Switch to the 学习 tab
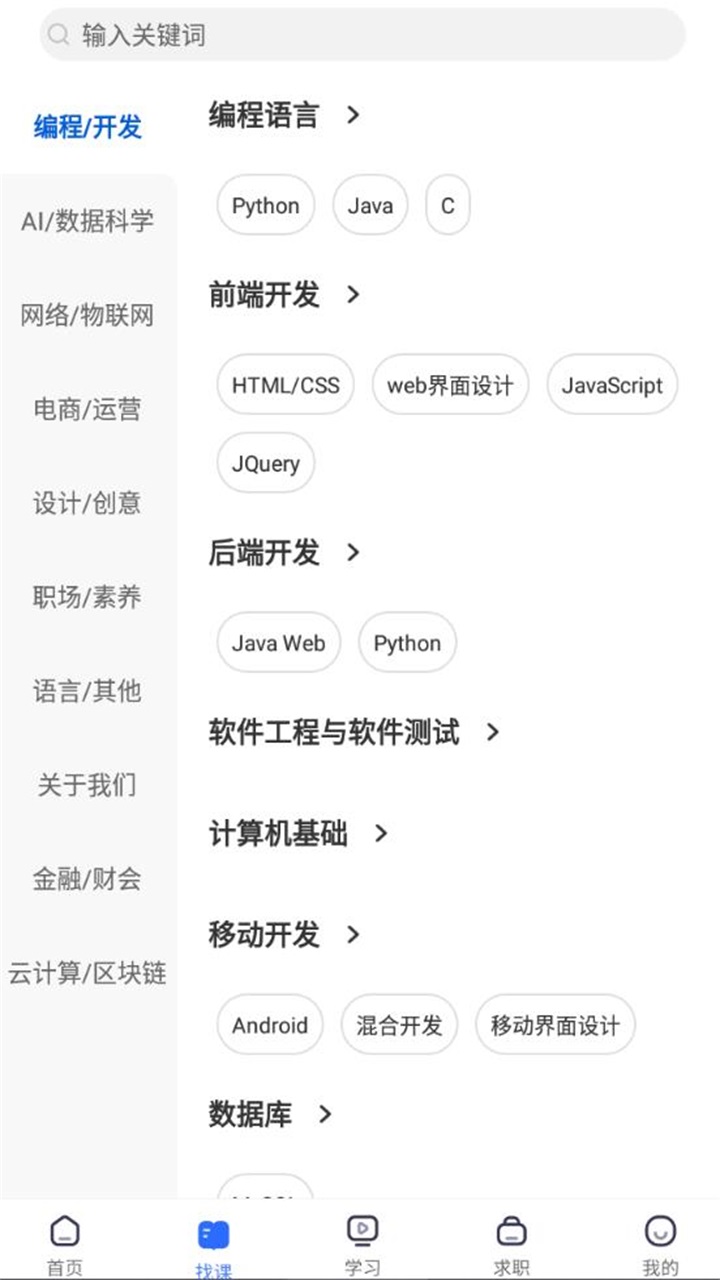This screenshot has width=720, height=1280. pyautogui.click(x=362, y=1243)
